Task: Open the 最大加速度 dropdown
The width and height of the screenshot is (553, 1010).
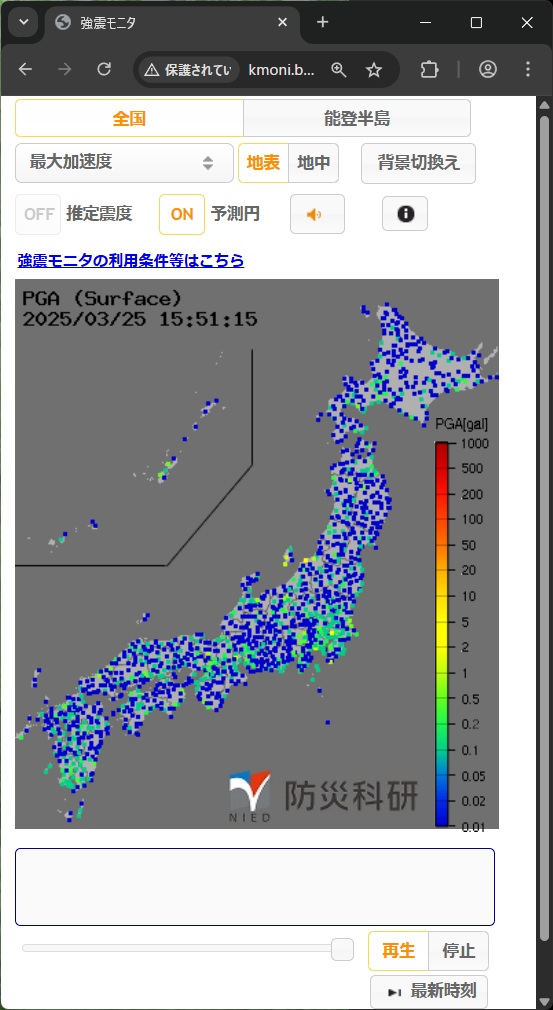Action: [124, 163]
